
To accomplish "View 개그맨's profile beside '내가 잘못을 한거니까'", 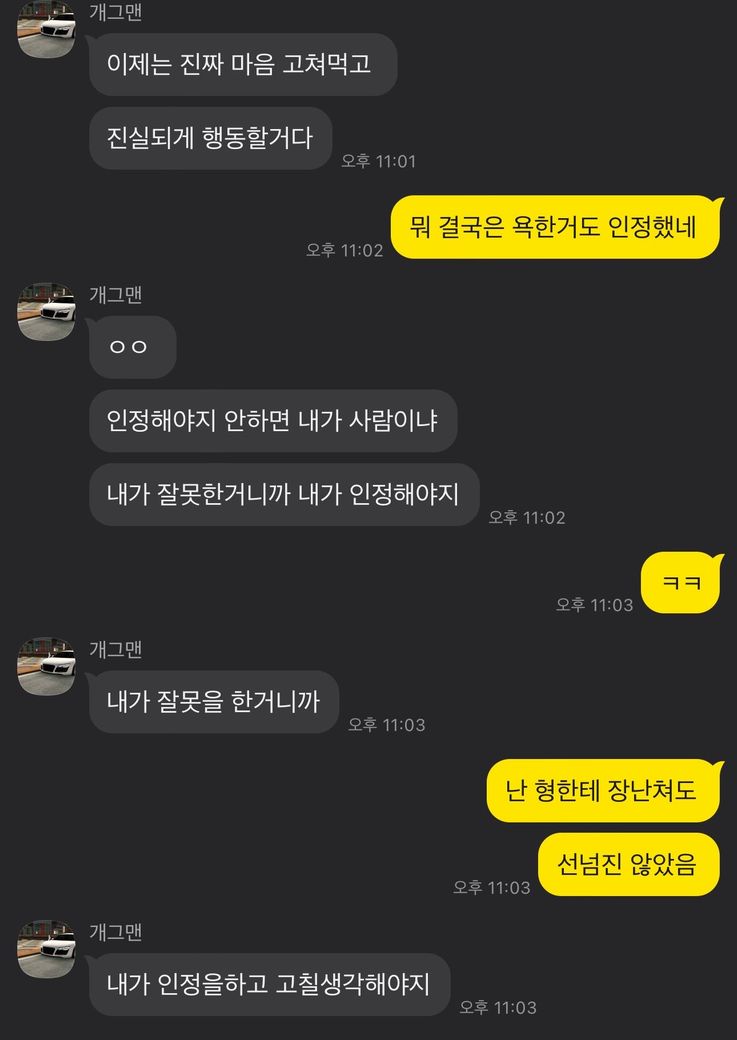I will (x=46, y=666).
